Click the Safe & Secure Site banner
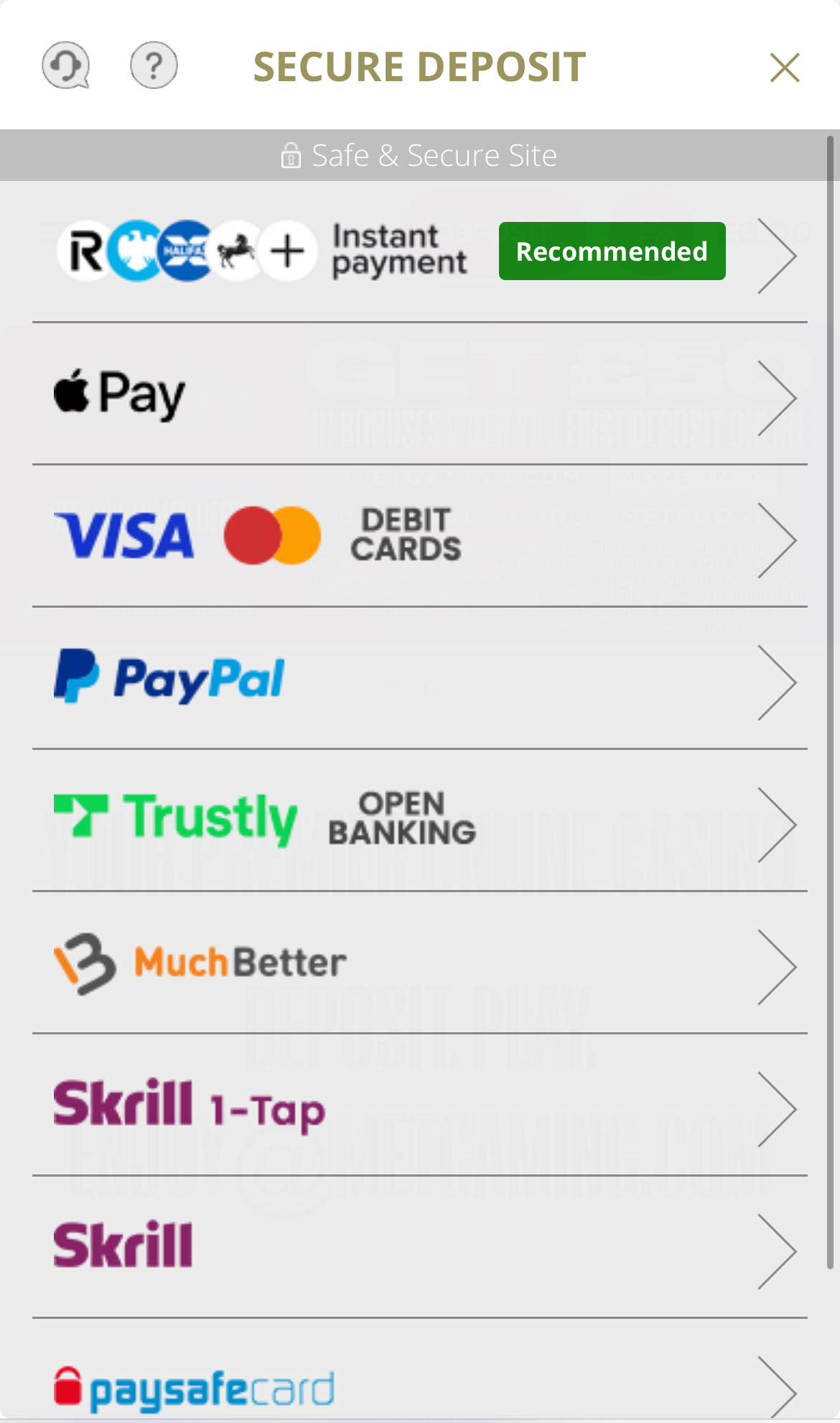840x1423 pixels. (x=420, y=154)
